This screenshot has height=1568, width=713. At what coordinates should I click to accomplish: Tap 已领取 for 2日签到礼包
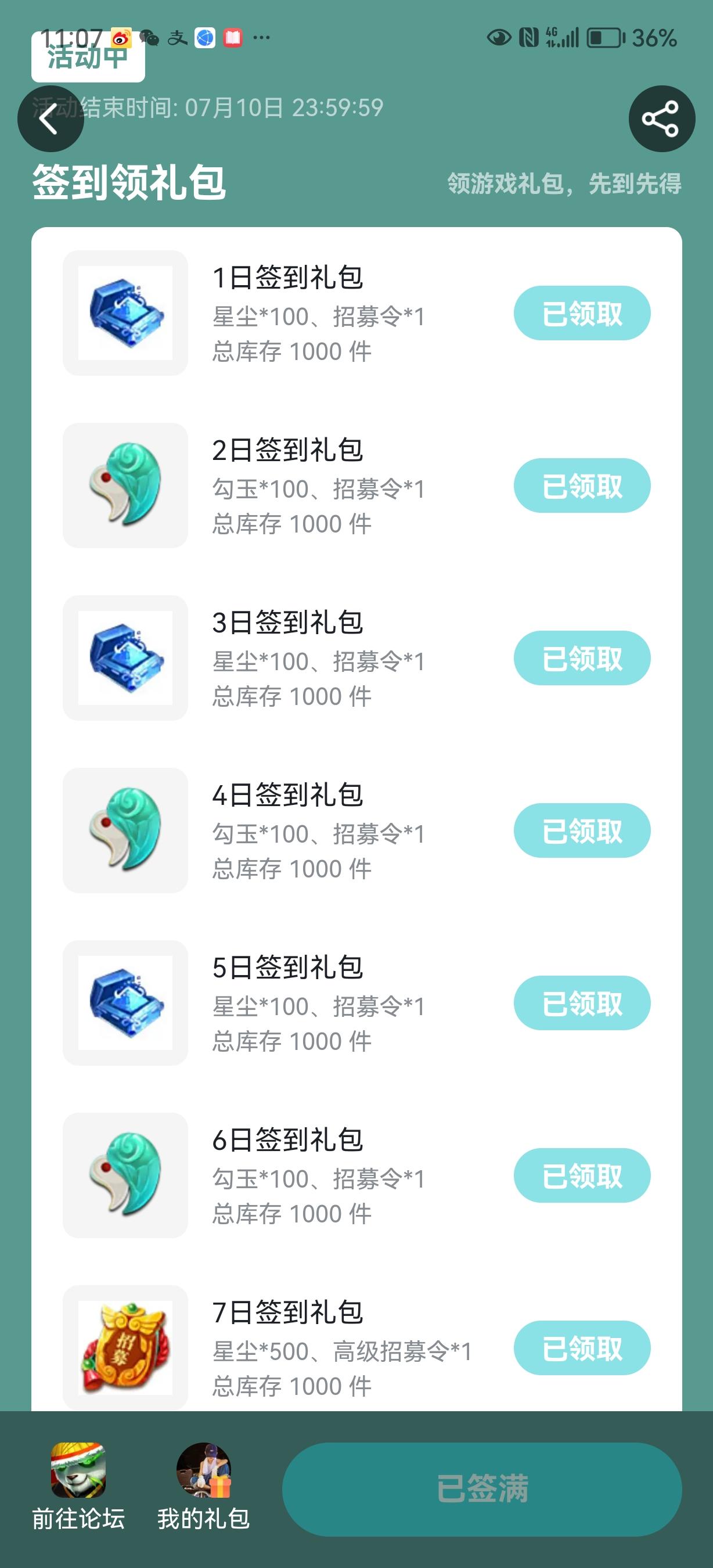click(x=582, y=485)
